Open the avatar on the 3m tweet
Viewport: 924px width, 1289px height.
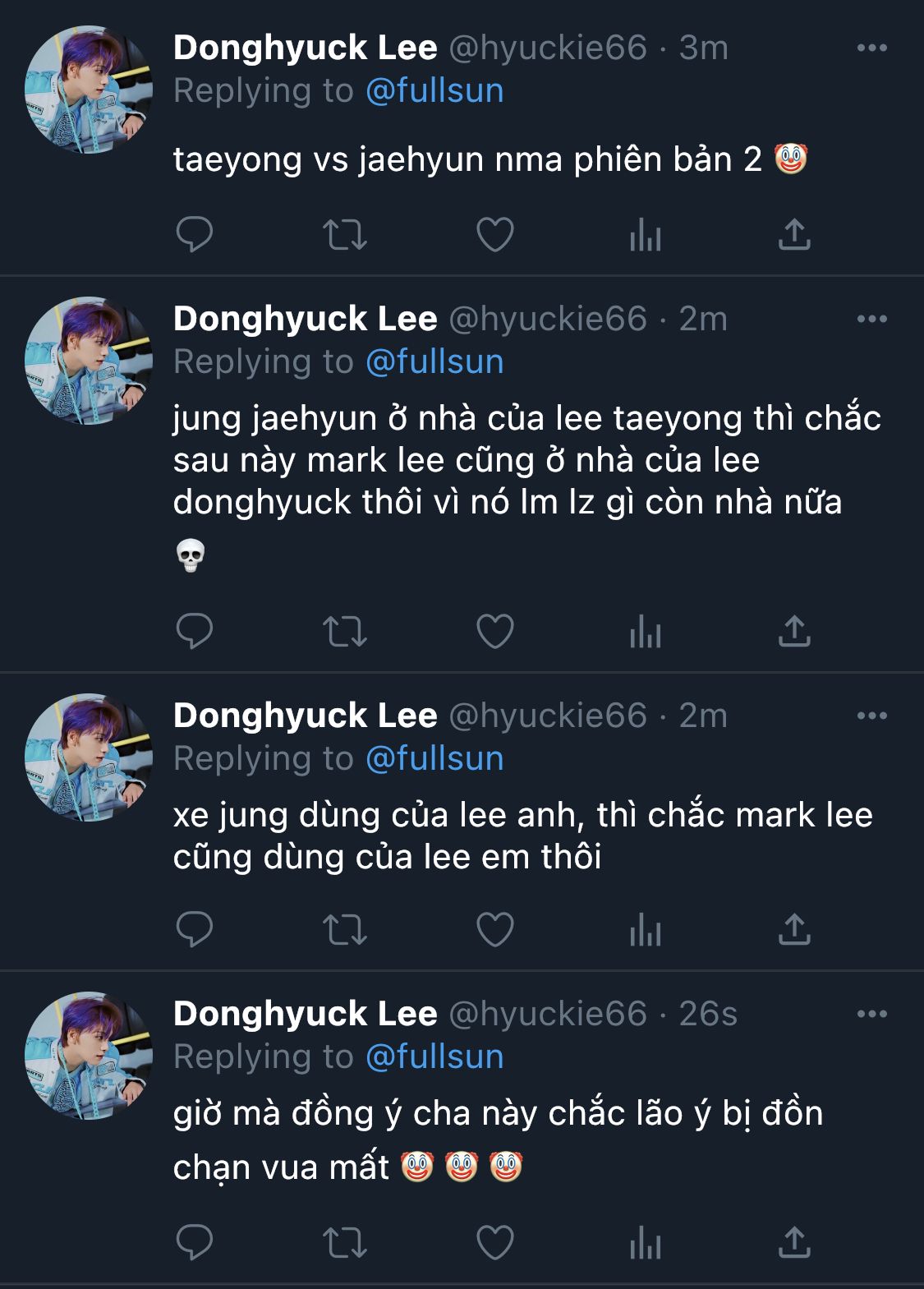[x=89, y=90]
